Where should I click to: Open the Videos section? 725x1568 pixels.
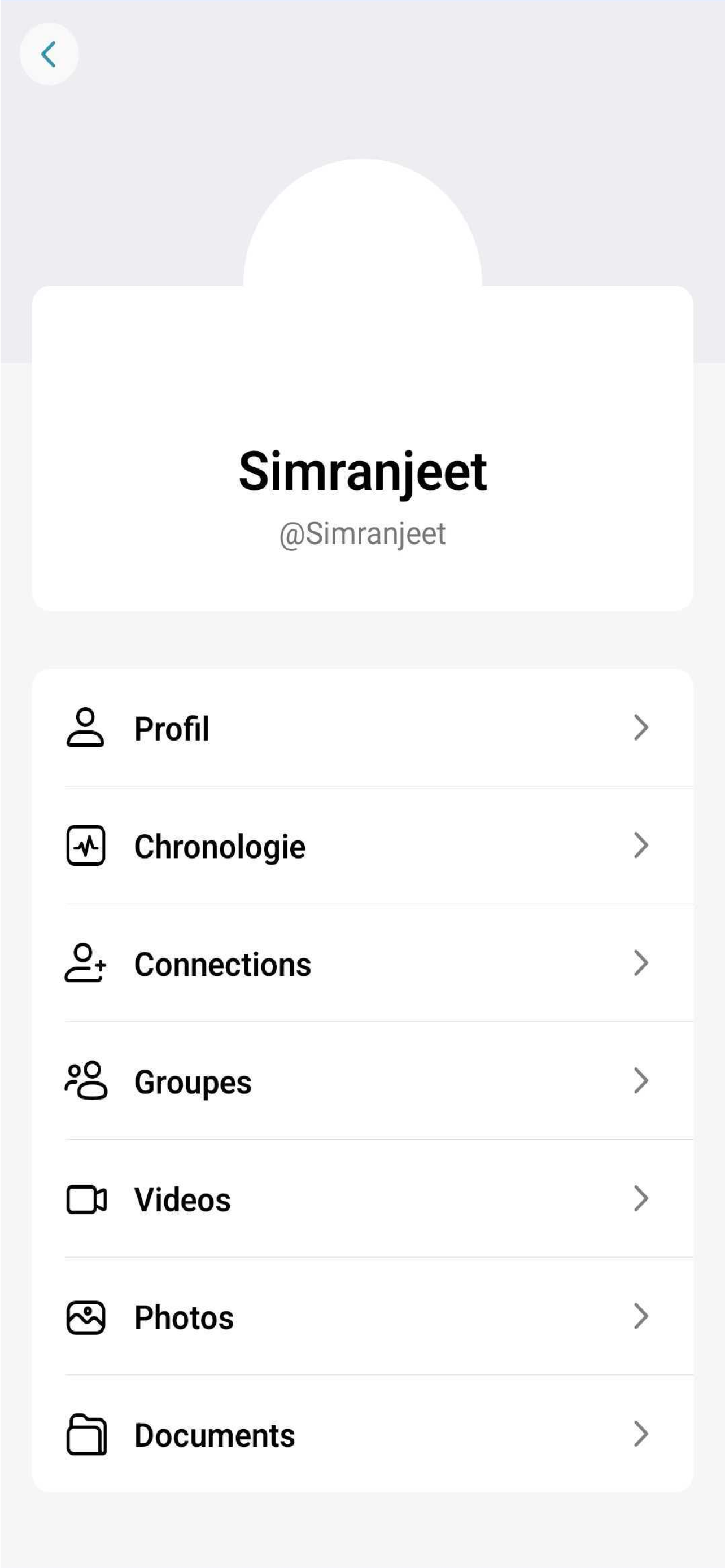[362, 1198]
